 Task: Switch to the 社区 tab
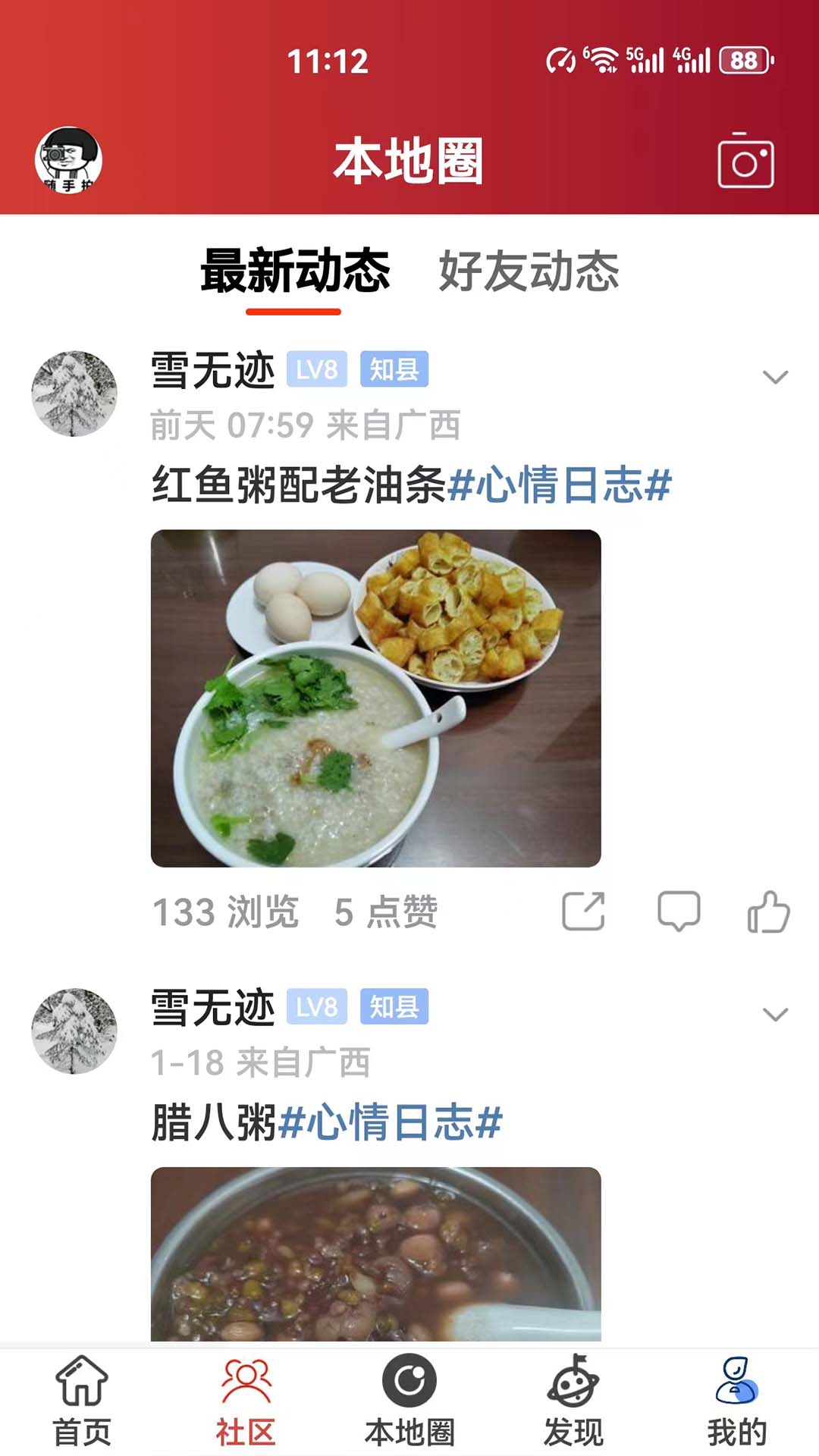pos(245,1401)
